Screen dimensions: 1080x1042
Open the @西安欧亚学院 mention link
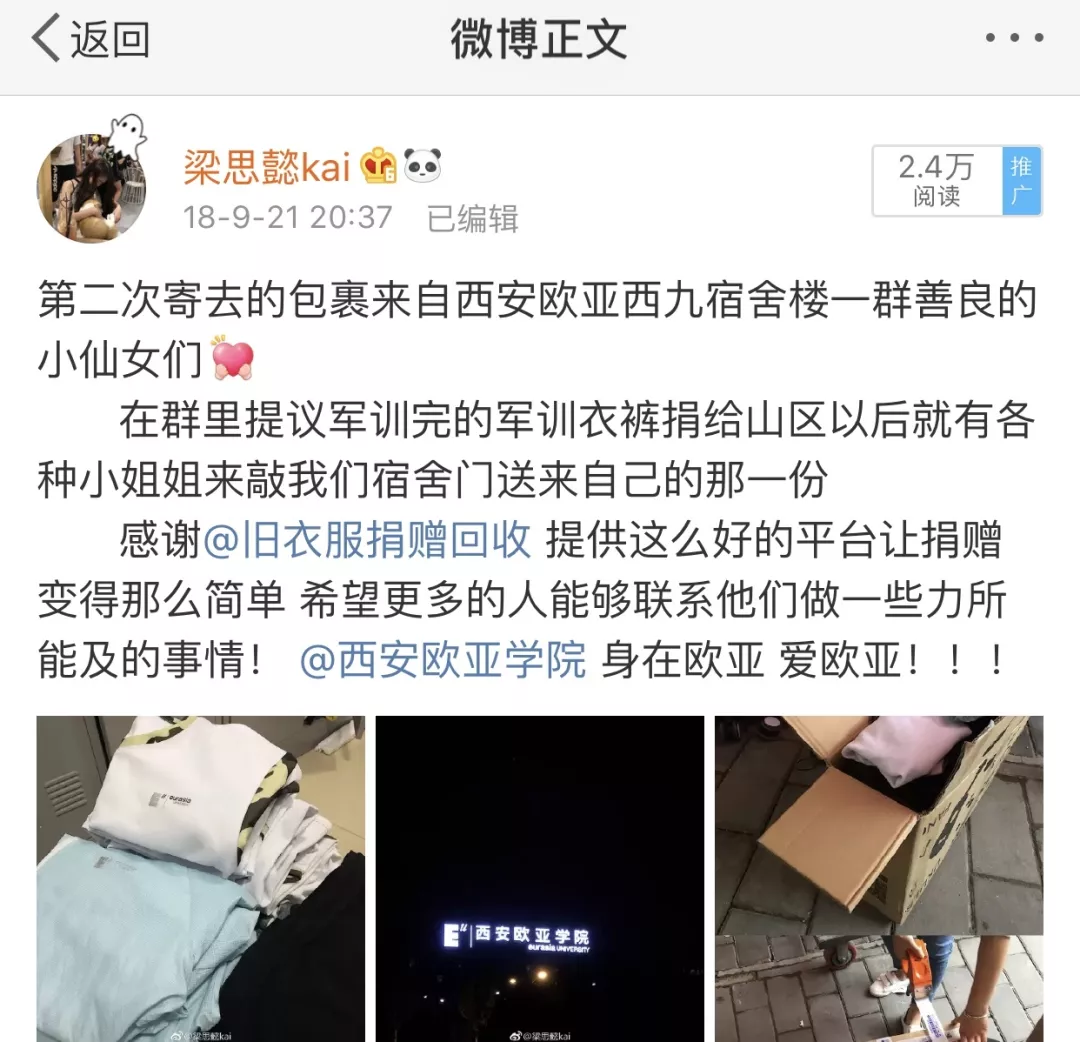coord(442,662)
